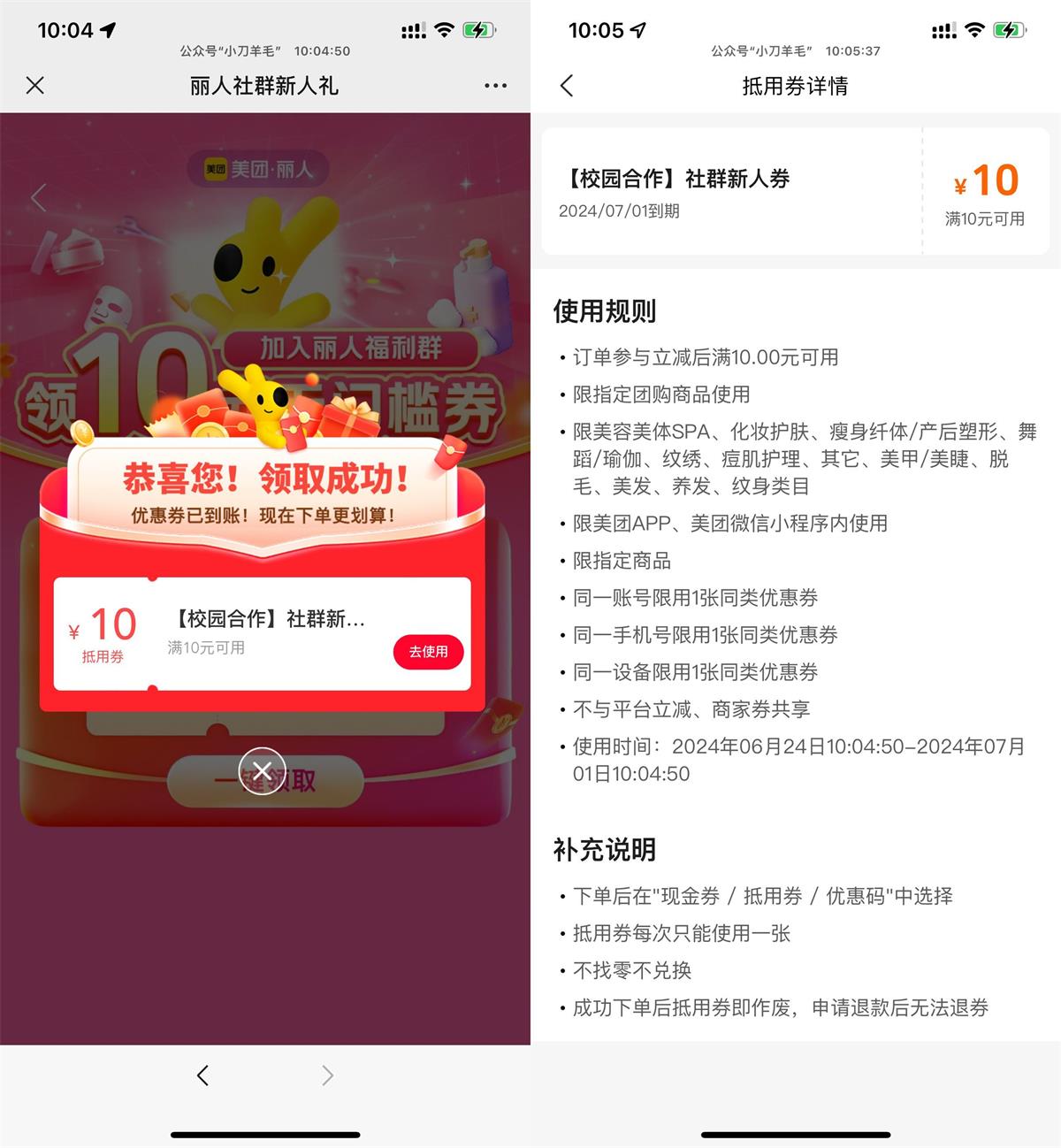Tap the webview forward arrow at bottom

[x=327, y=1075]
